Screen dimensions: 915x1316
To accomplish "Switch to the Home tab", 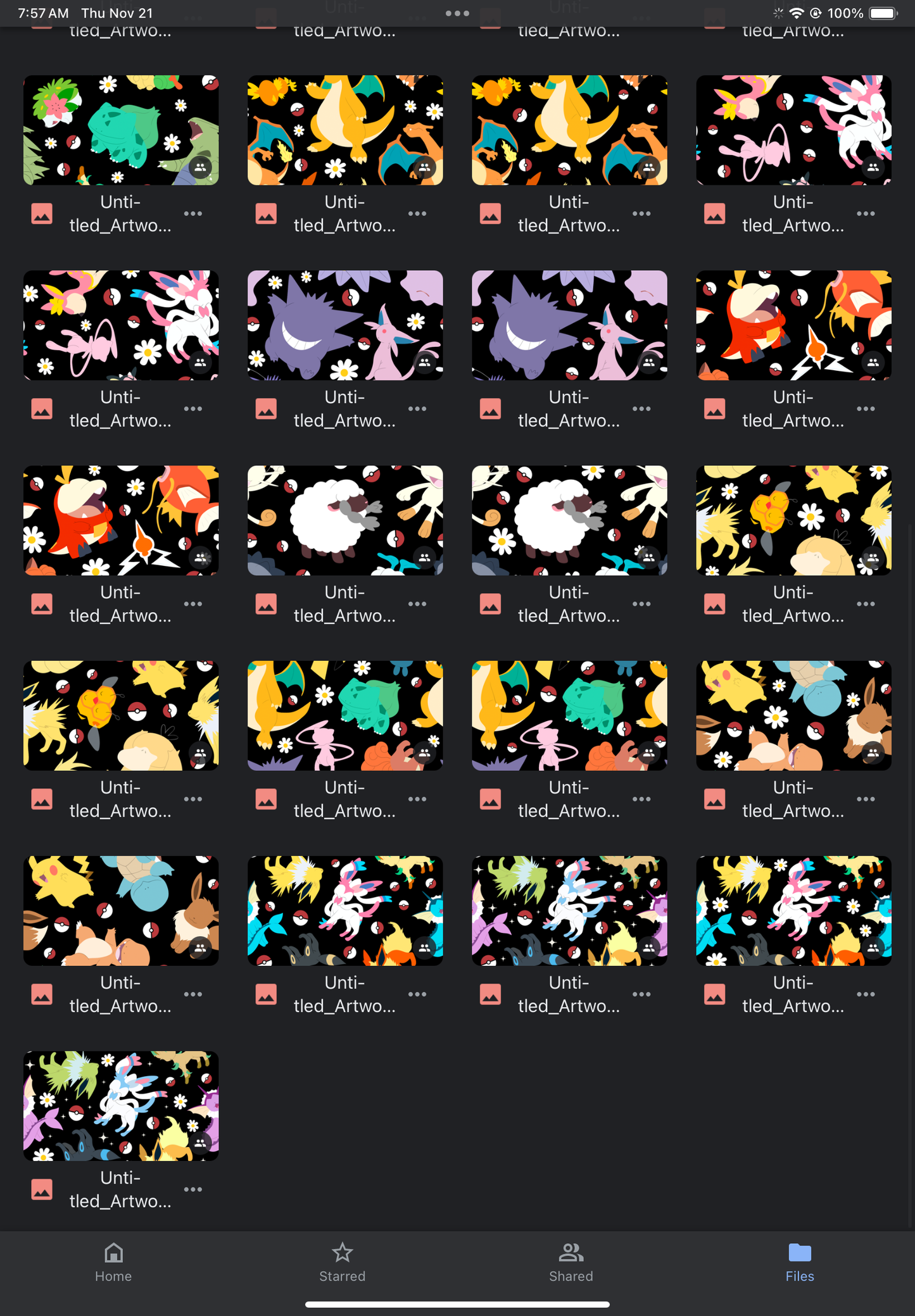I will (x=113, y=1262).
